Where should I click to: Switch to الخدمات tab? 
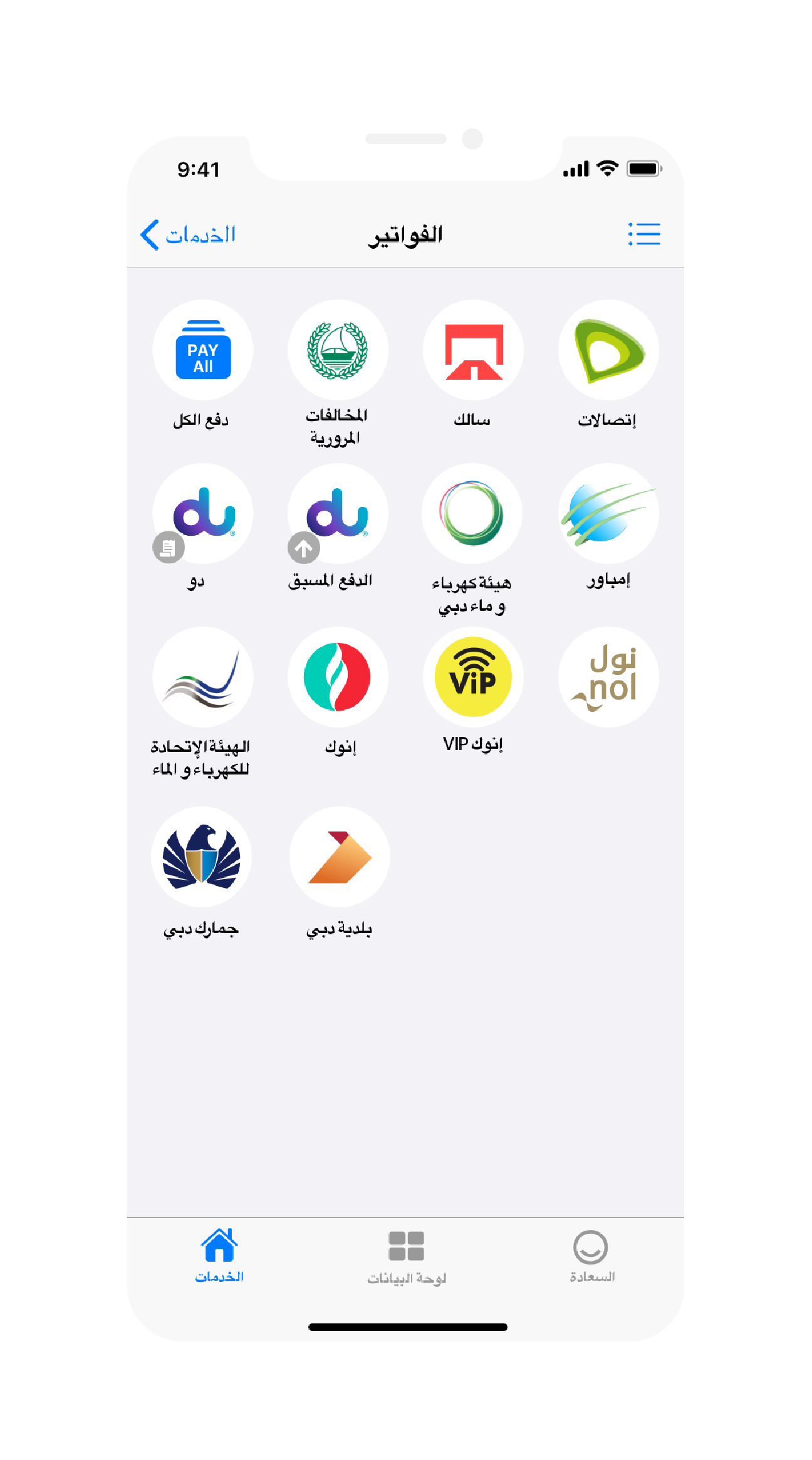219,1255
